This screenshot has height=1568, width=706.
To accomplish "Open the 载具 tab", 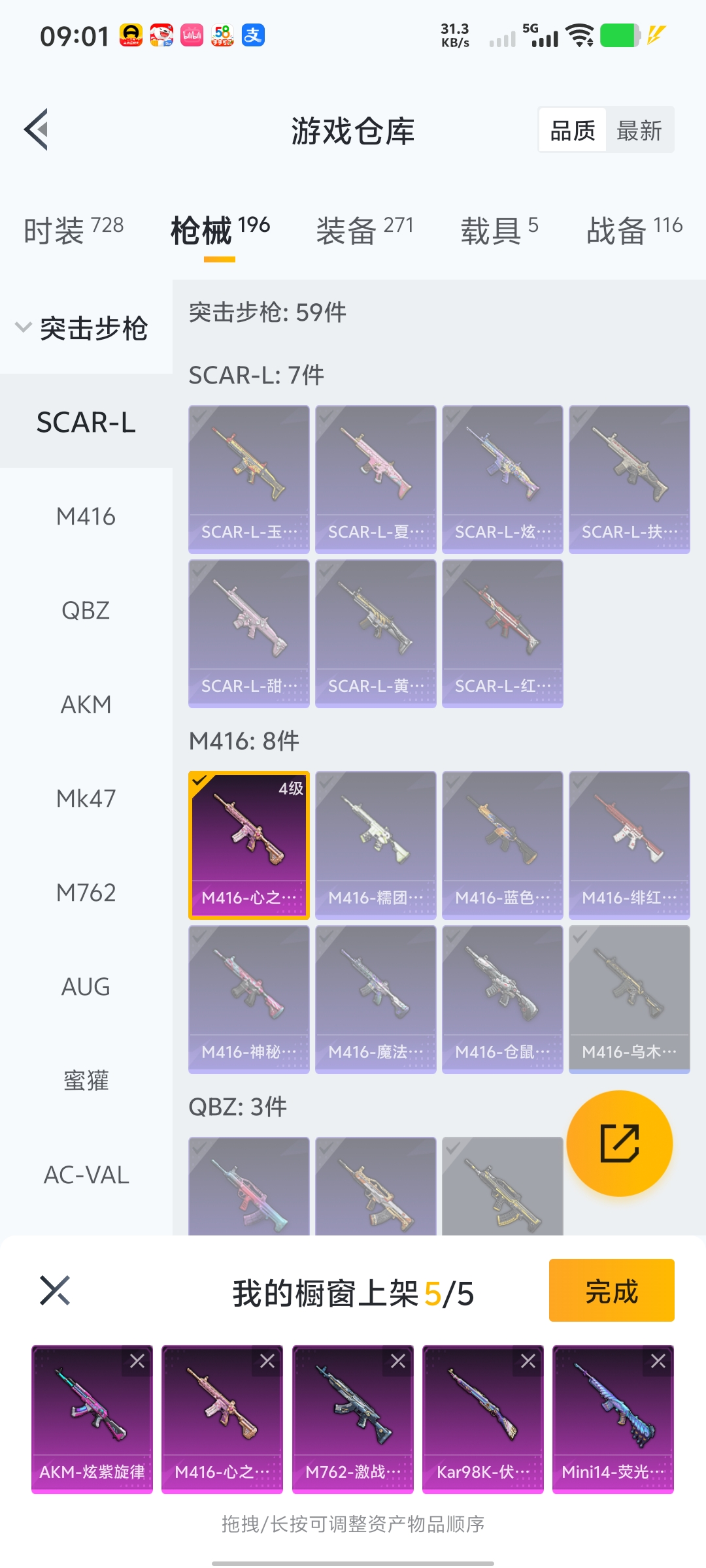I will click(499, 230).
